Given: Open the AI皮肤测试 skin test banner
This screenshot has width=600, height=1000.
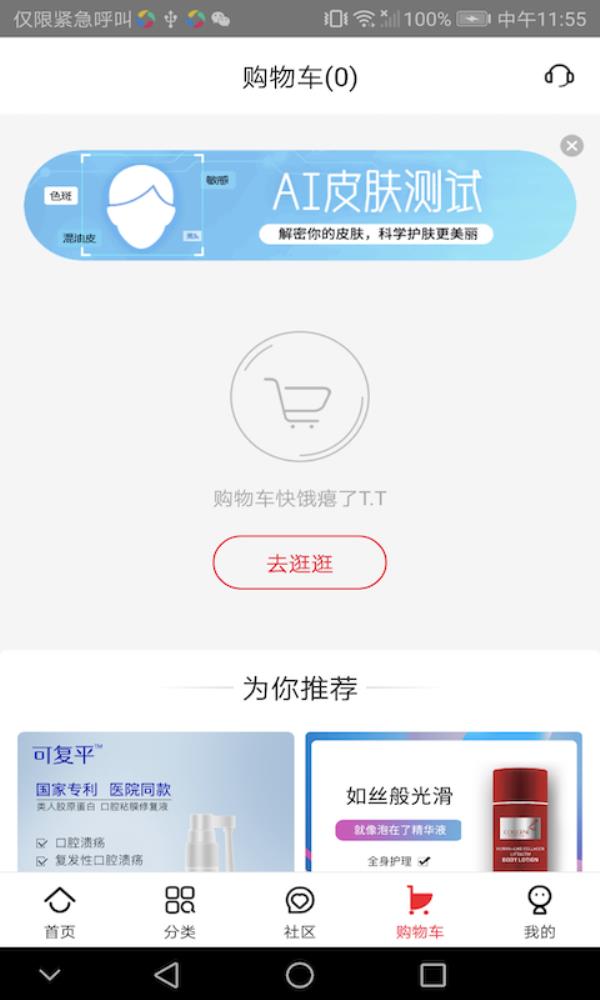Looking at the screenshot, I should coord(300,205).
